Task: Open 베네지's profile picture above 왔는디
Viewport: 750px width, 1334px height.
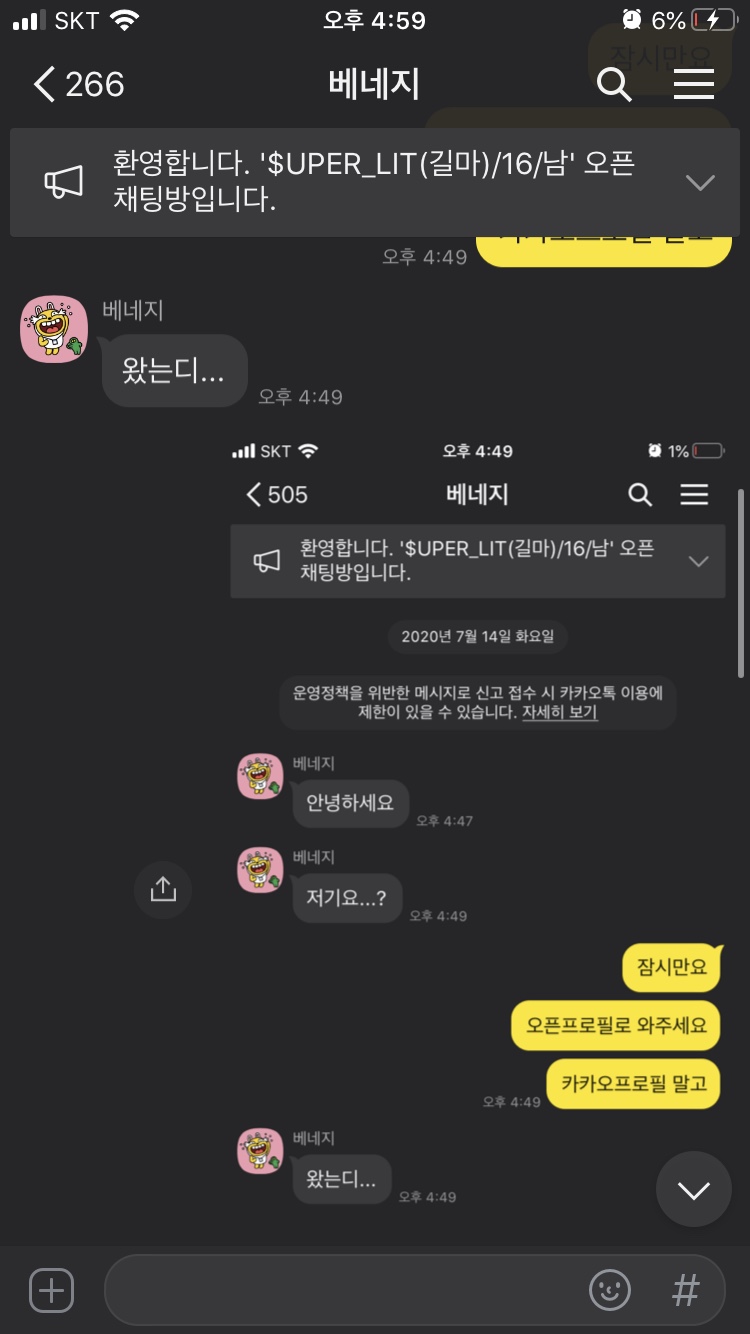Action: pyautogui.click(x=54, y=329)
